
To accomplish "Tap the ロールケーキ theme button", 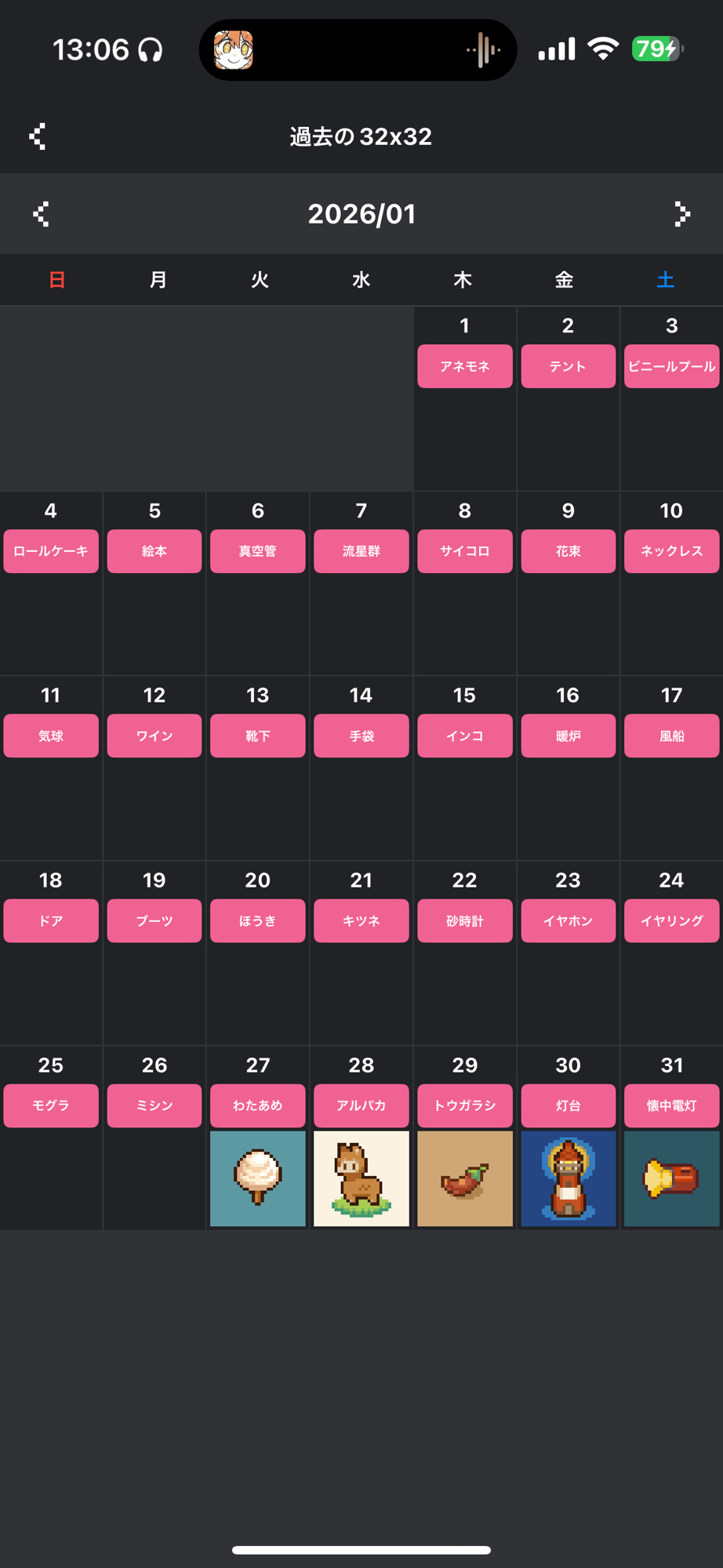I will [51, 551].
